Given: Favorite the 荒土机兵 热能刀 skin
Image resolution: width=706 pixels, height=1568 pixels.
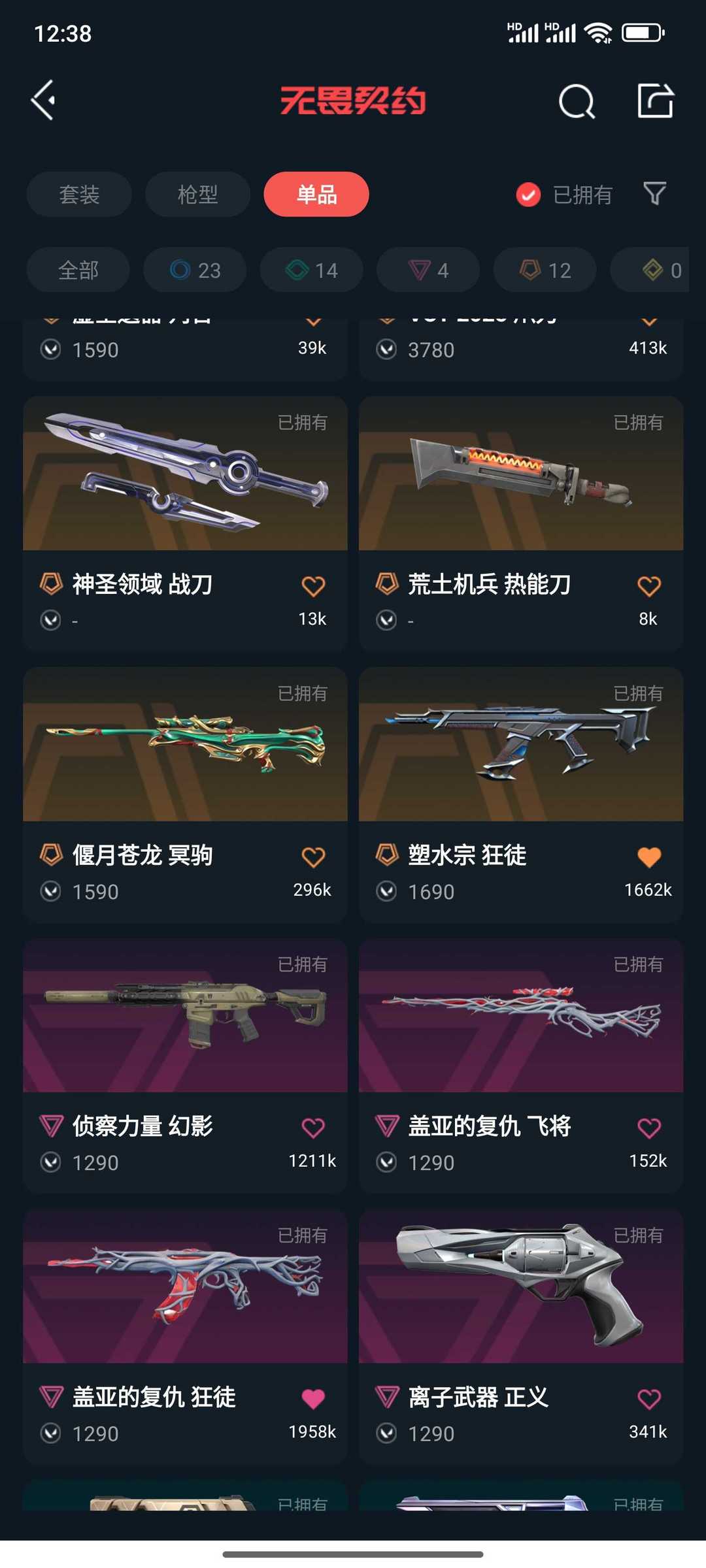Looking at the screenshot, I should pos(648,586).
